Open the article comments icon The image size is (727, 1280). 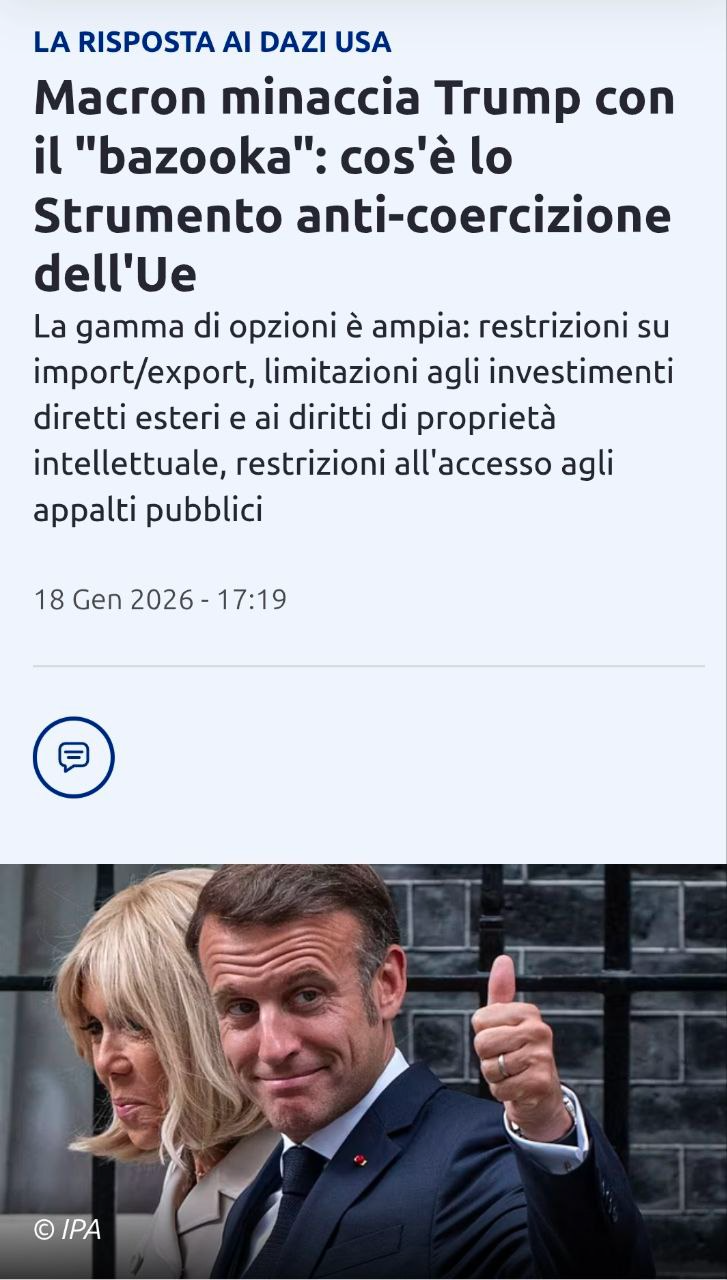(73, 757)
